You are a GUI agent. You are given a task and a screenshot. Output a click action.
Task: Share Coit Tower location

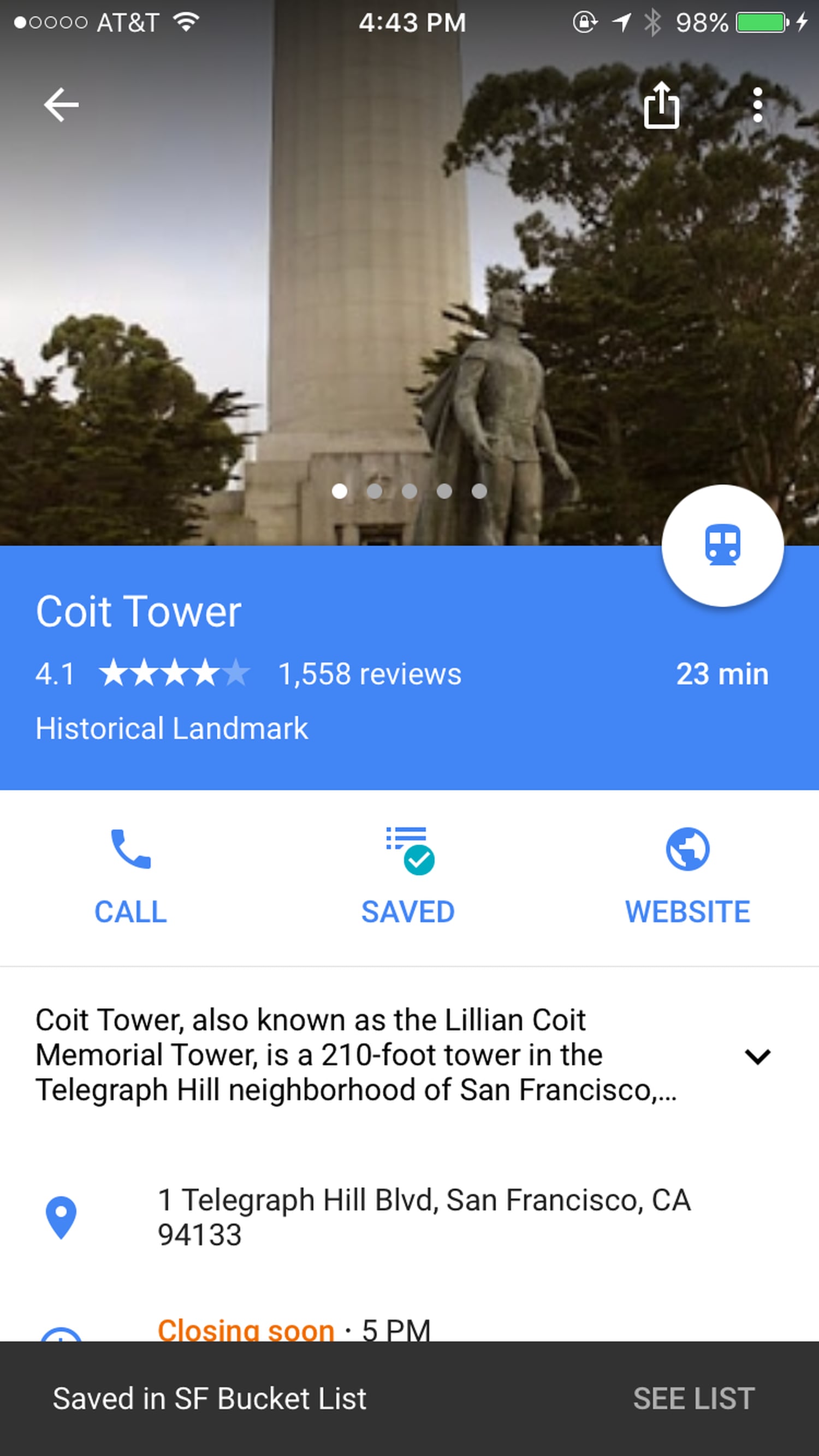661,106
